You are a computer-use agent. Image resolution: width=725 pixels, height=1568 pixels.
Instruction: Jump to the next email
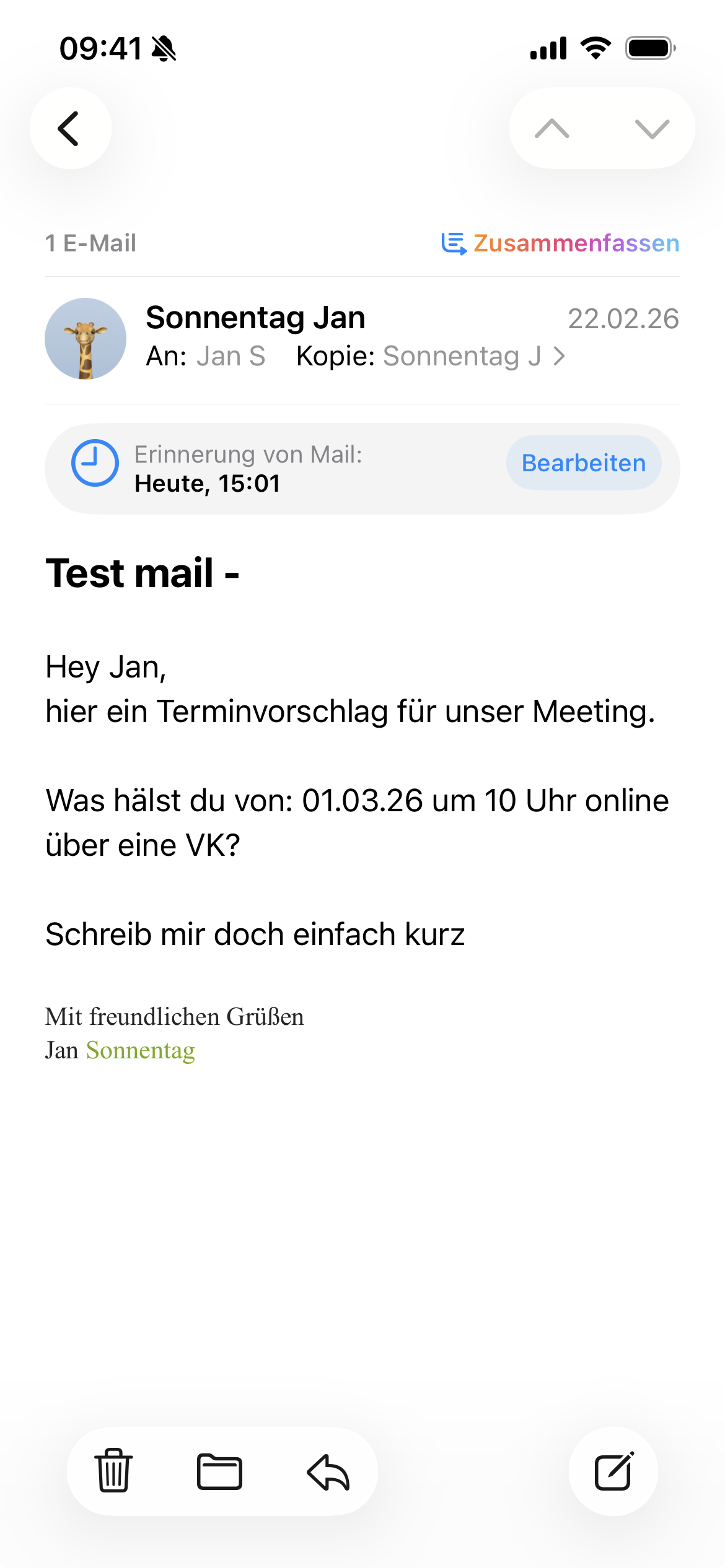click(652, 129)
